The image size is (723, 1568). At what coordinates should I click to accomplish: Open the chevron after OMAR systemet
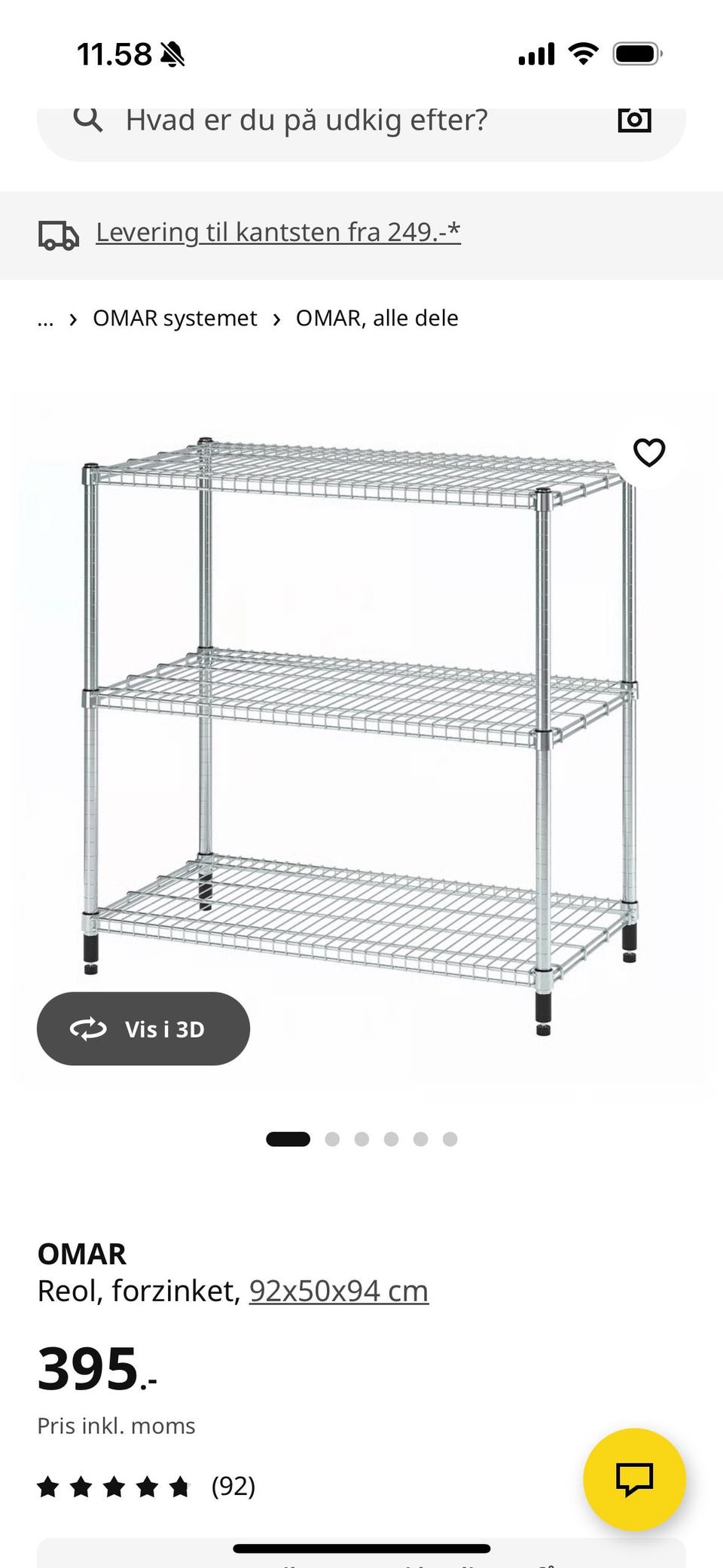point(72,319)
